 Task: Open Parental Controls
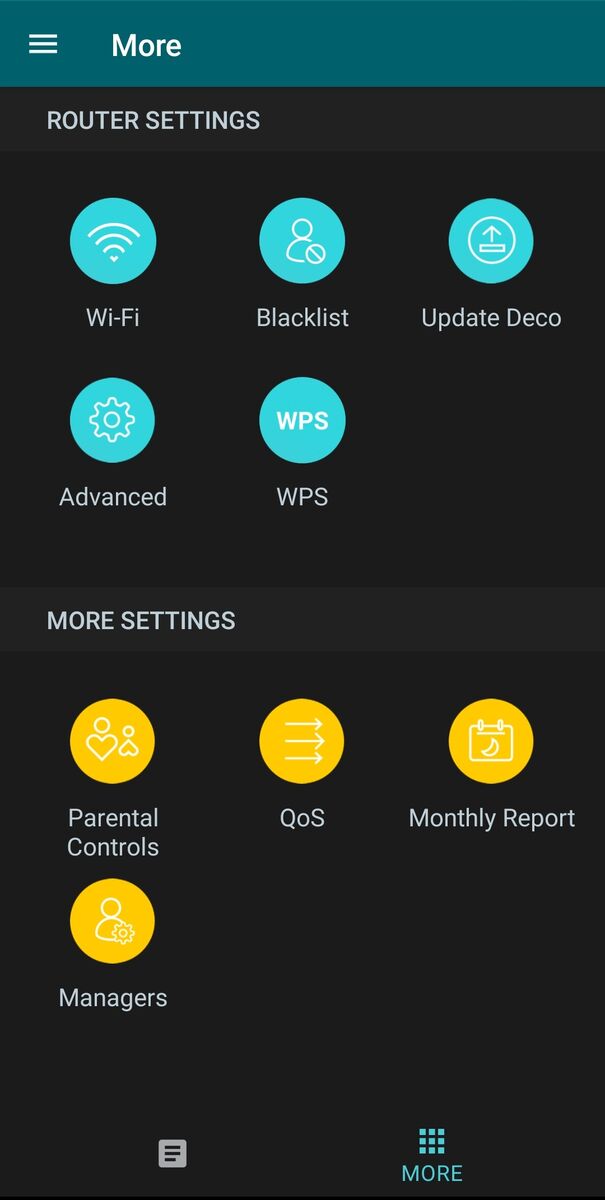pyautogui.click(x=112, y=741)
